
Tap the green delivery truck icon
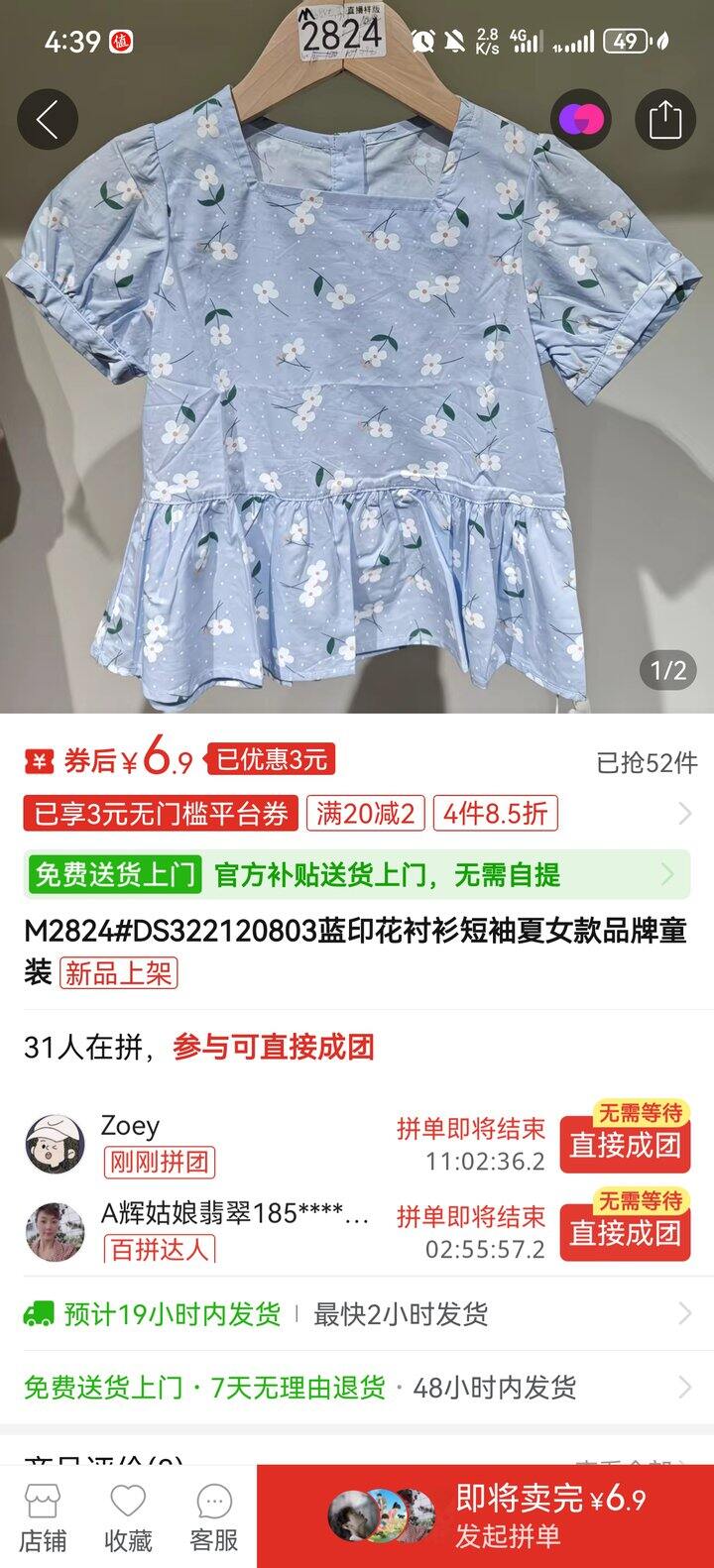pyautogui.click(x=40, y=1314)
